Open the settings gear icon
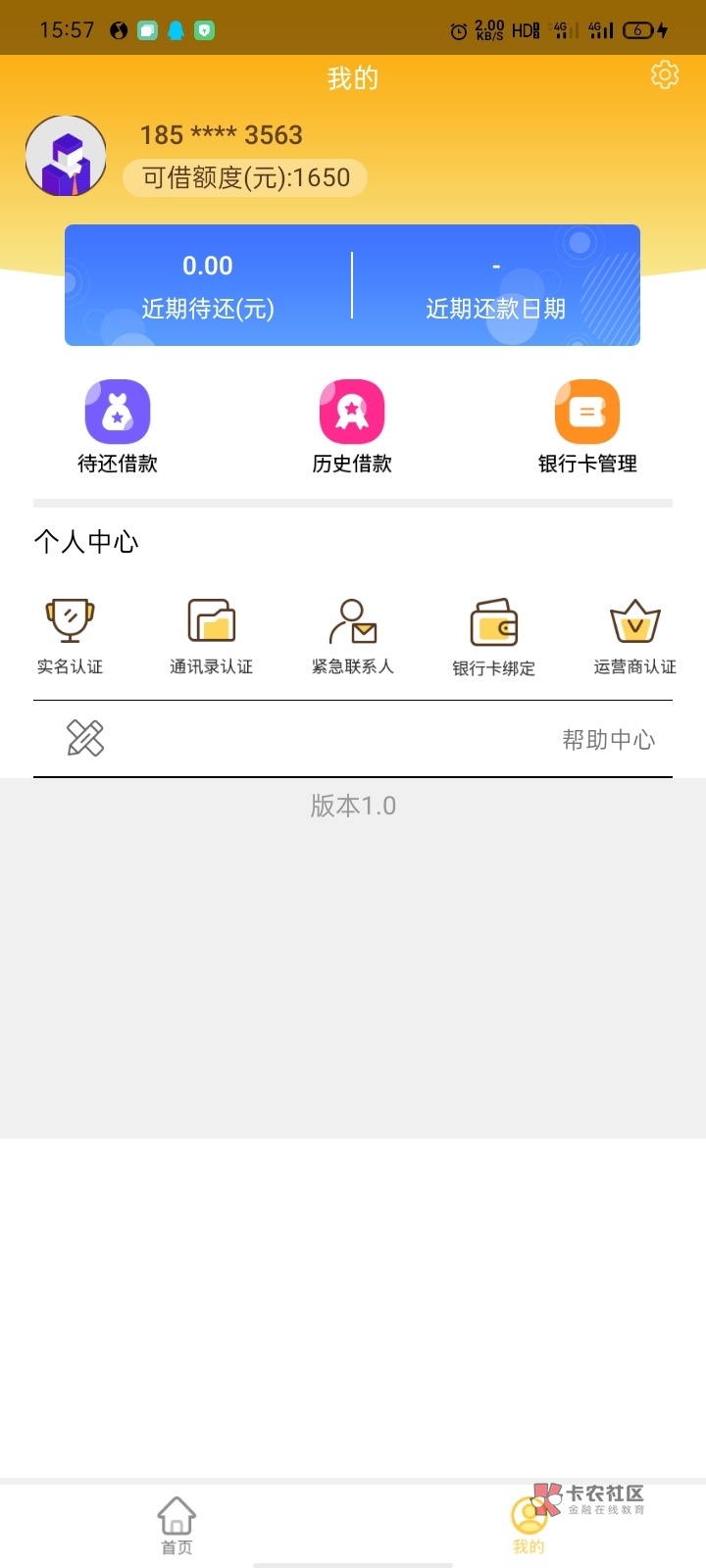706x1568 pixels. coord(665,74)
